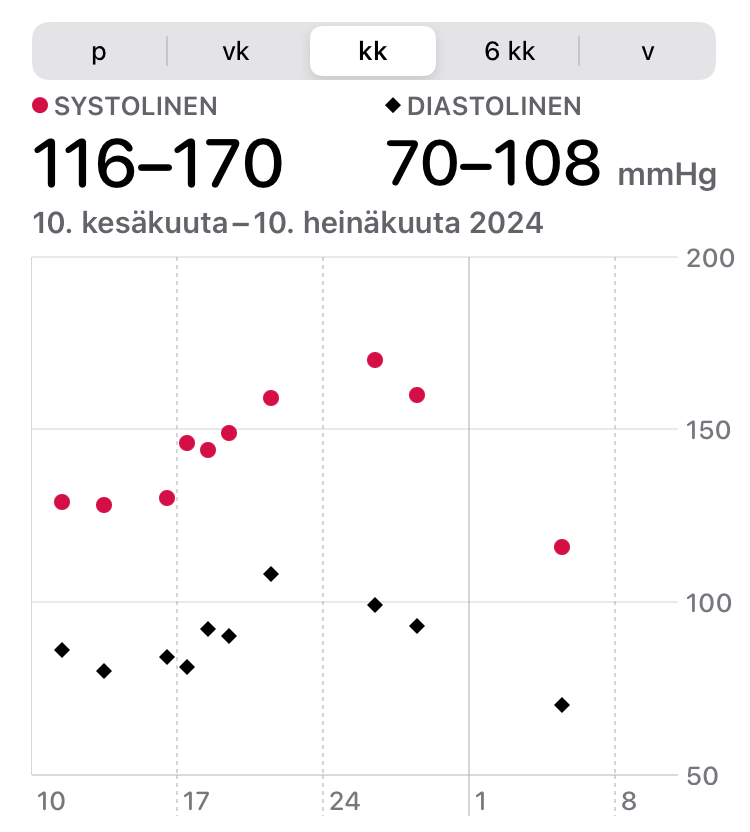Viewport: 750px width, 832px height.
Task: Select the weekly 'vk' range
Action: [x=236, y=52]
